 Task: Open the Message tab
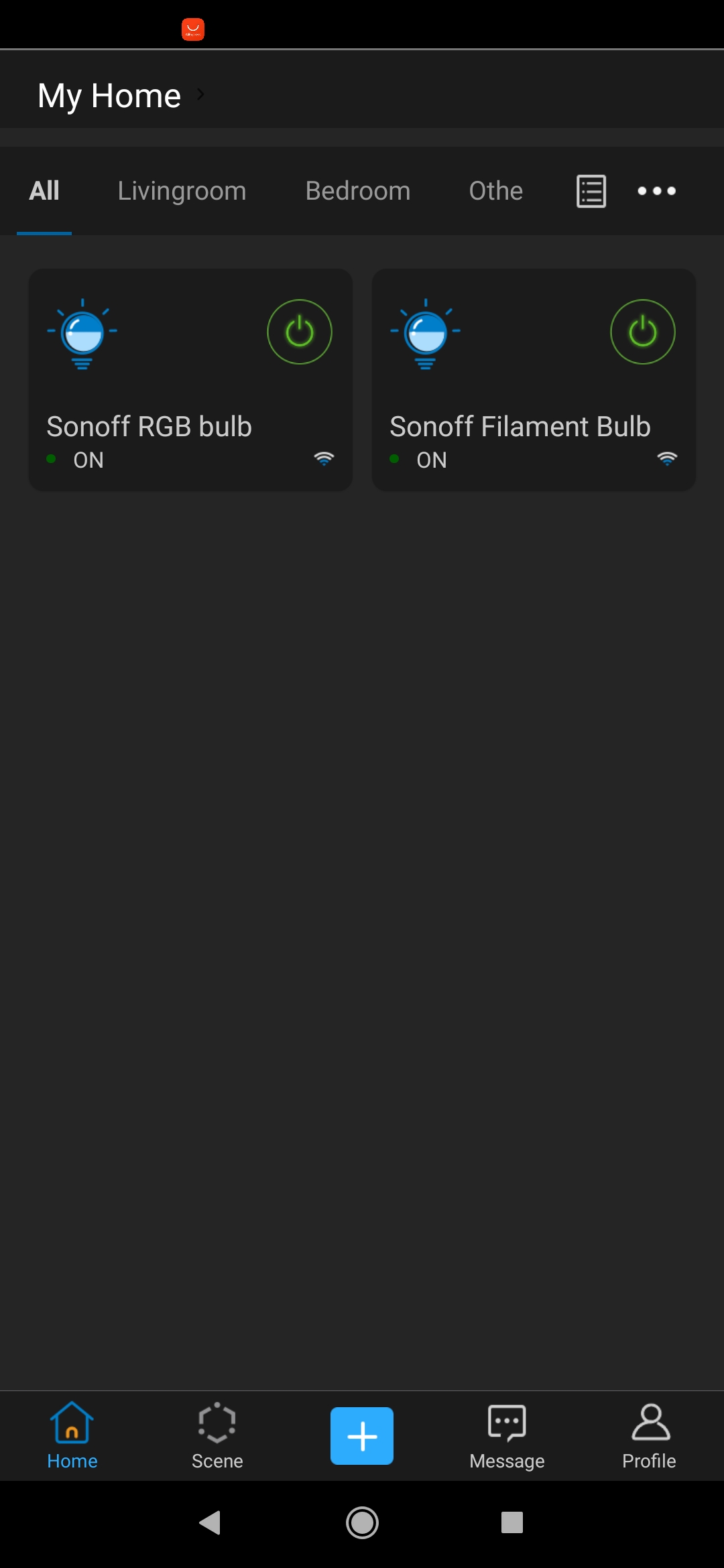507,1436
